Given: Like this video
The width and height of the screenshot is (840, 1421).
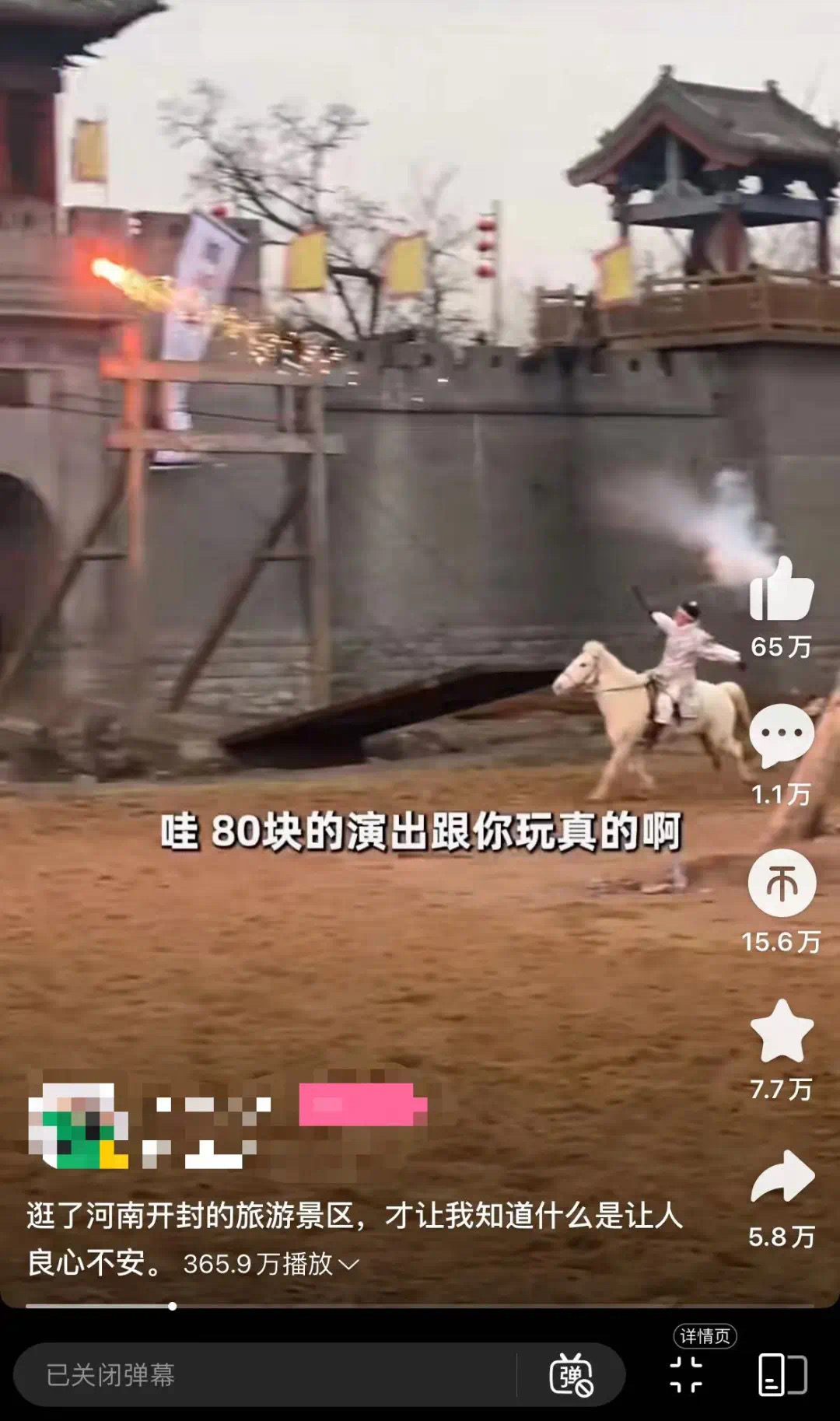Looking at the screenshot, I should (782, 591).
